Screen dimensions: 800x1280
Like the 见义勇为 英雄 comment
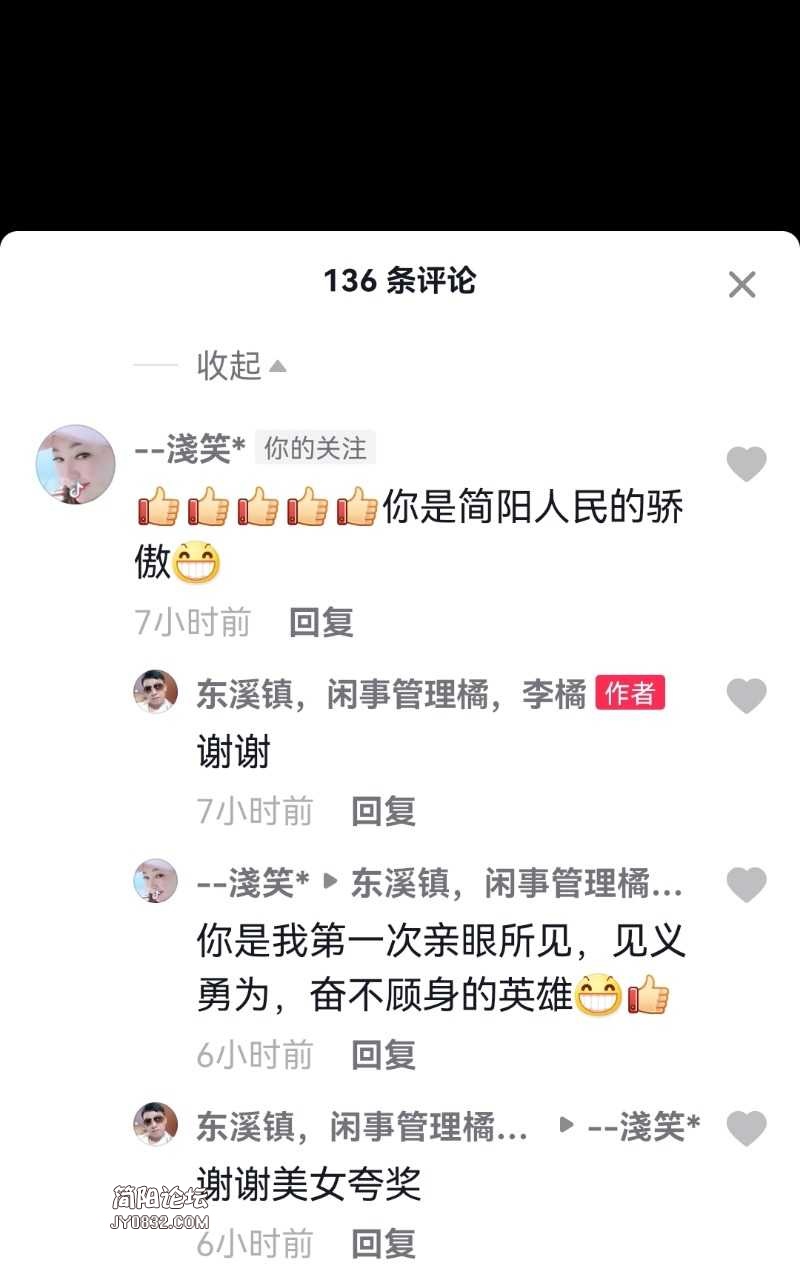coord(746,885)
